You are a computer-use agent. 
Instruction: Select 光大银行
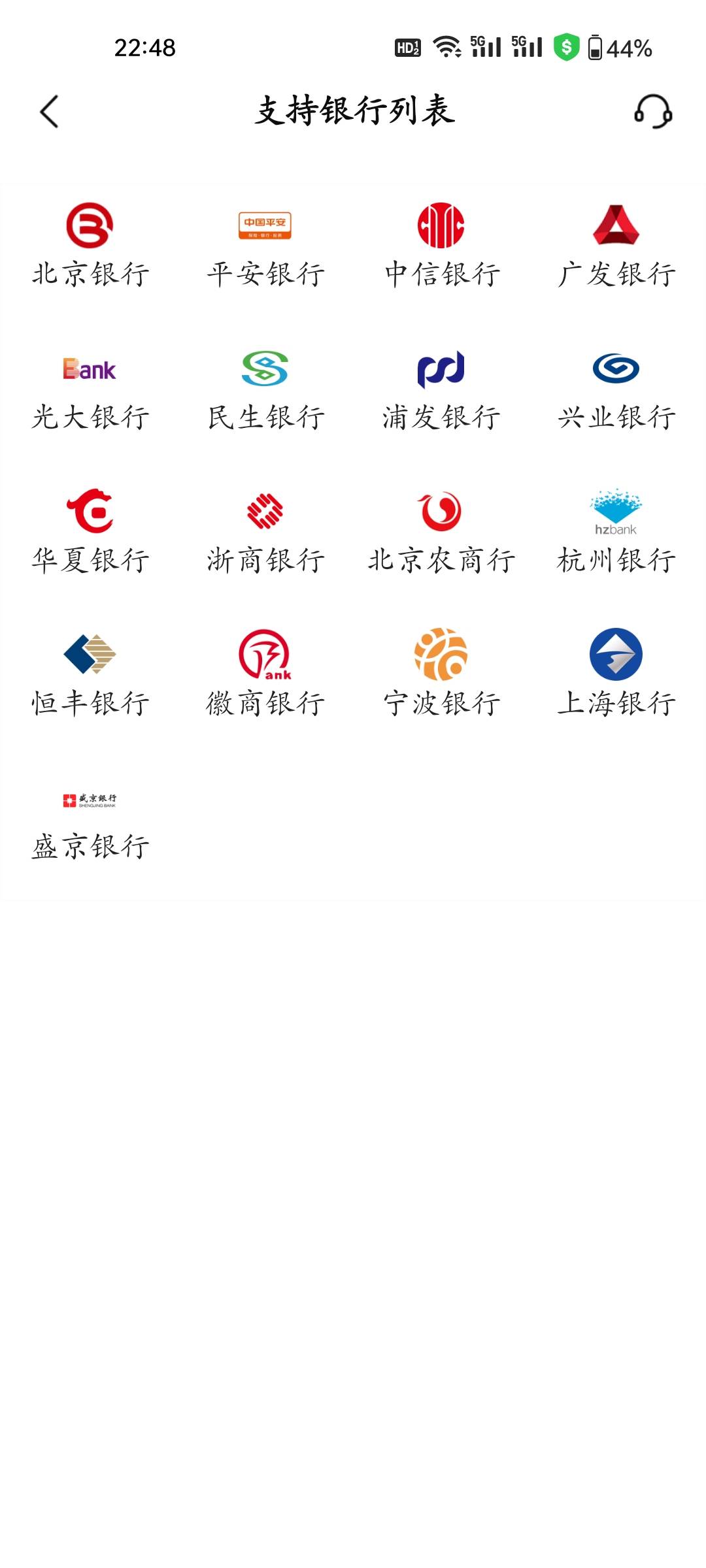tap(90, 391)
